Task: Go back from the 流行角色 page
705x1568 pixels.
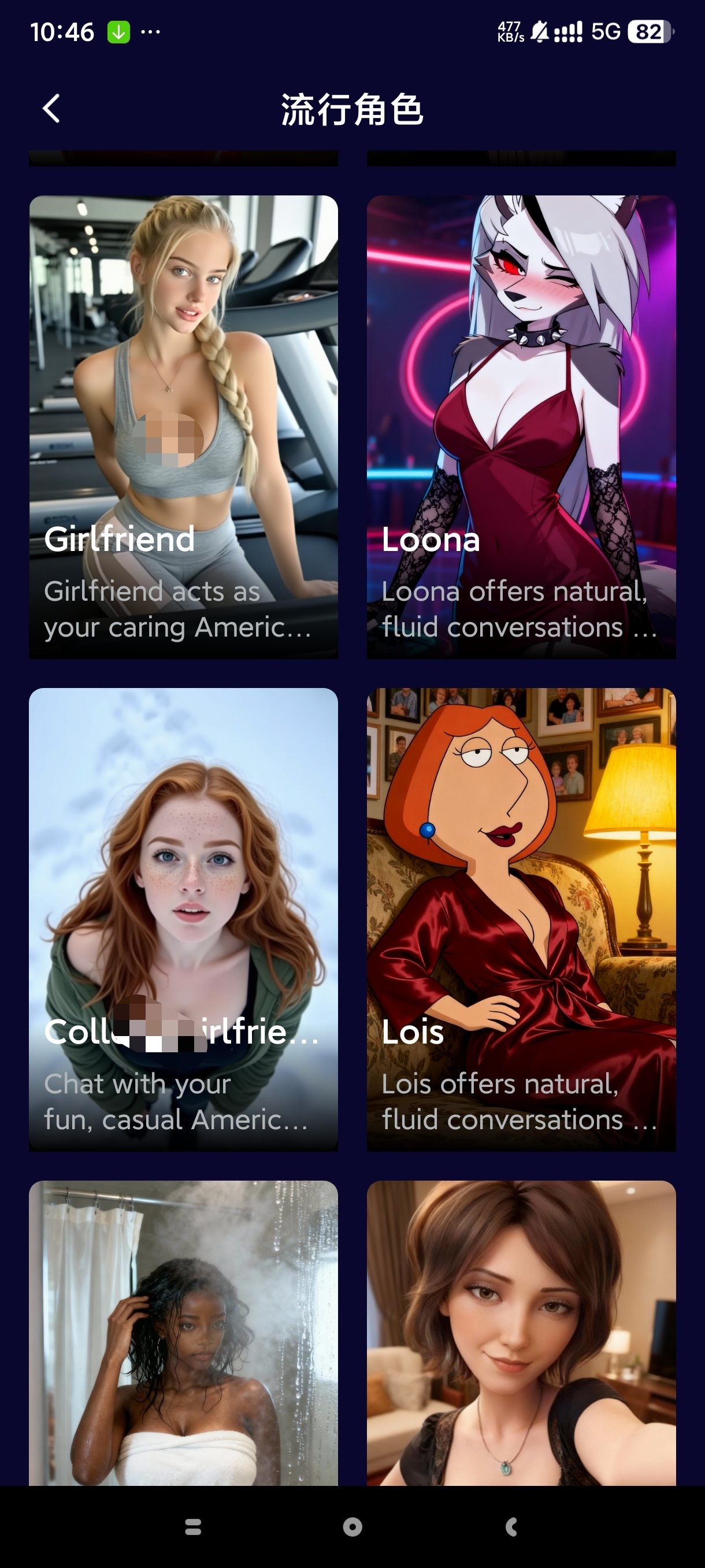Action: tap(51, 109)
